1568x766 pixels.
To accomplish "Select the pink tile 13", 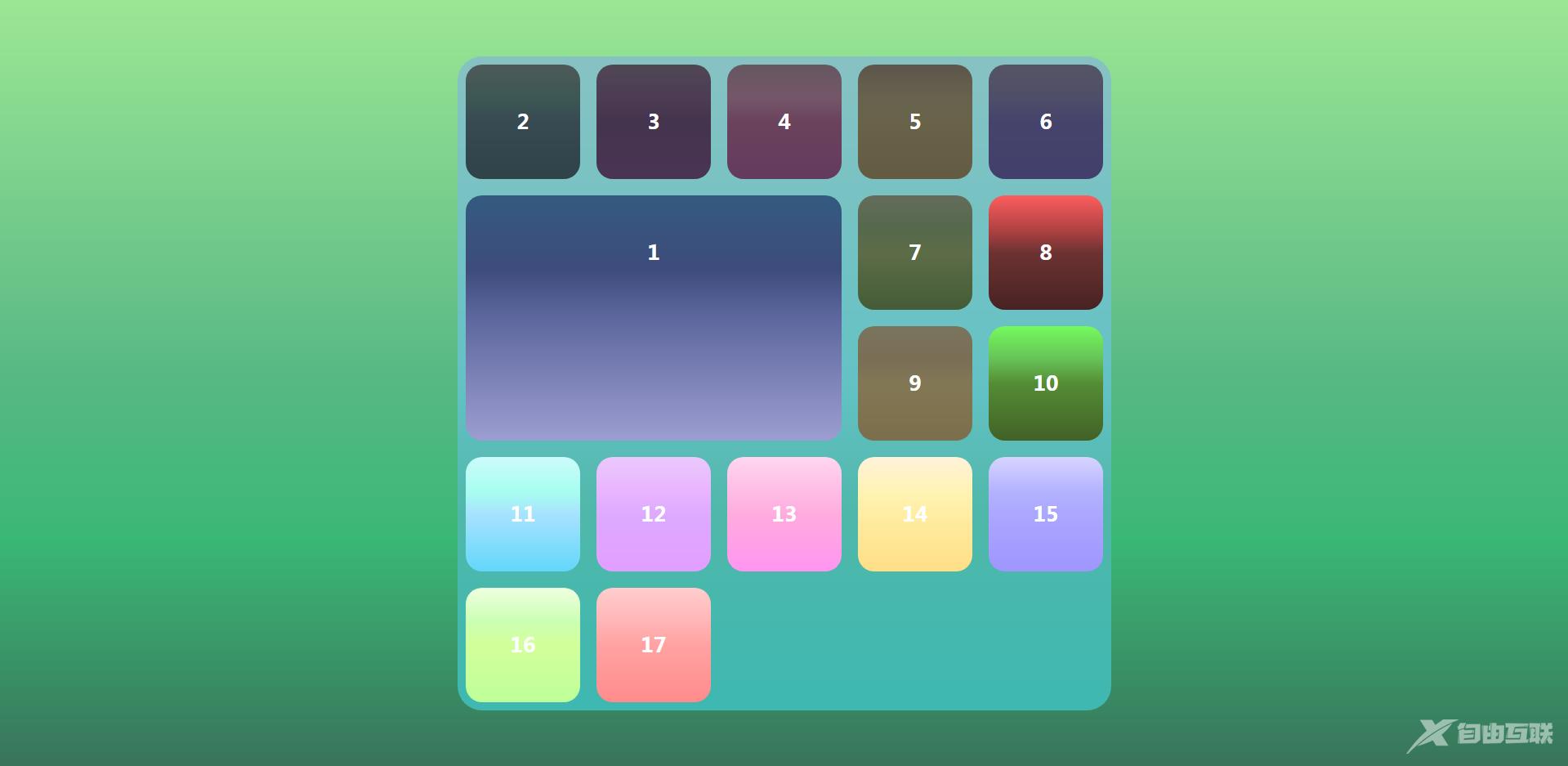I will click(x=784, y=513).
